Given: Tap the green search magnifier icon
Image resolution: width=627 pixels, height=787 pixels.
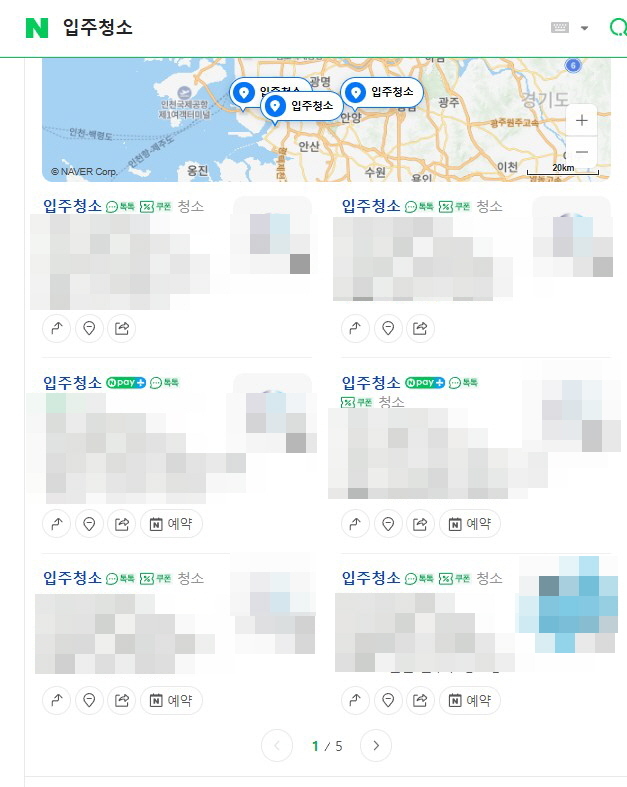Looking at the screenshot, I should click(617, 28).
